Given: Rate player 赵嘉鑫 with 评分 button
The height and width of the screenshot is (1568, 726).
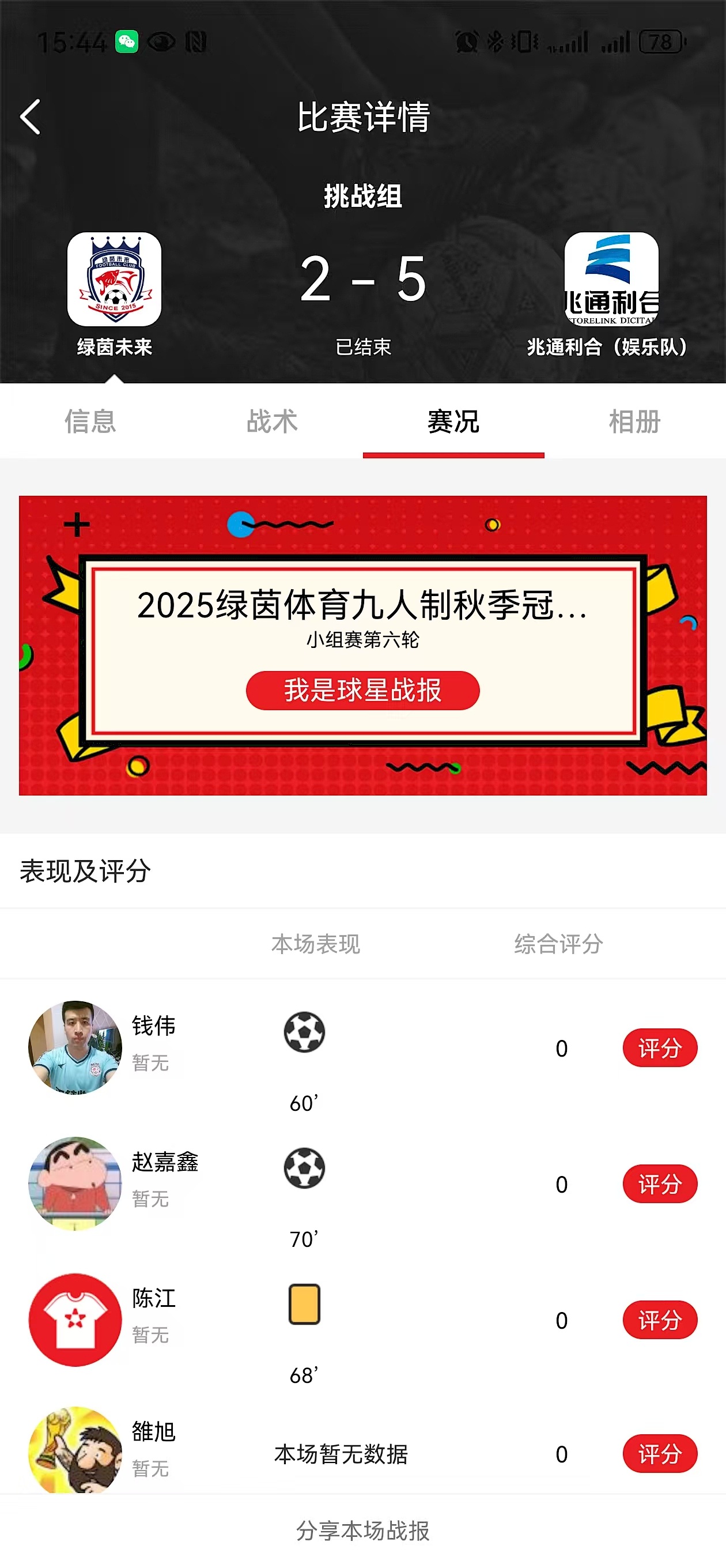Looking at the screenshot, I should tap(659, 1184).
